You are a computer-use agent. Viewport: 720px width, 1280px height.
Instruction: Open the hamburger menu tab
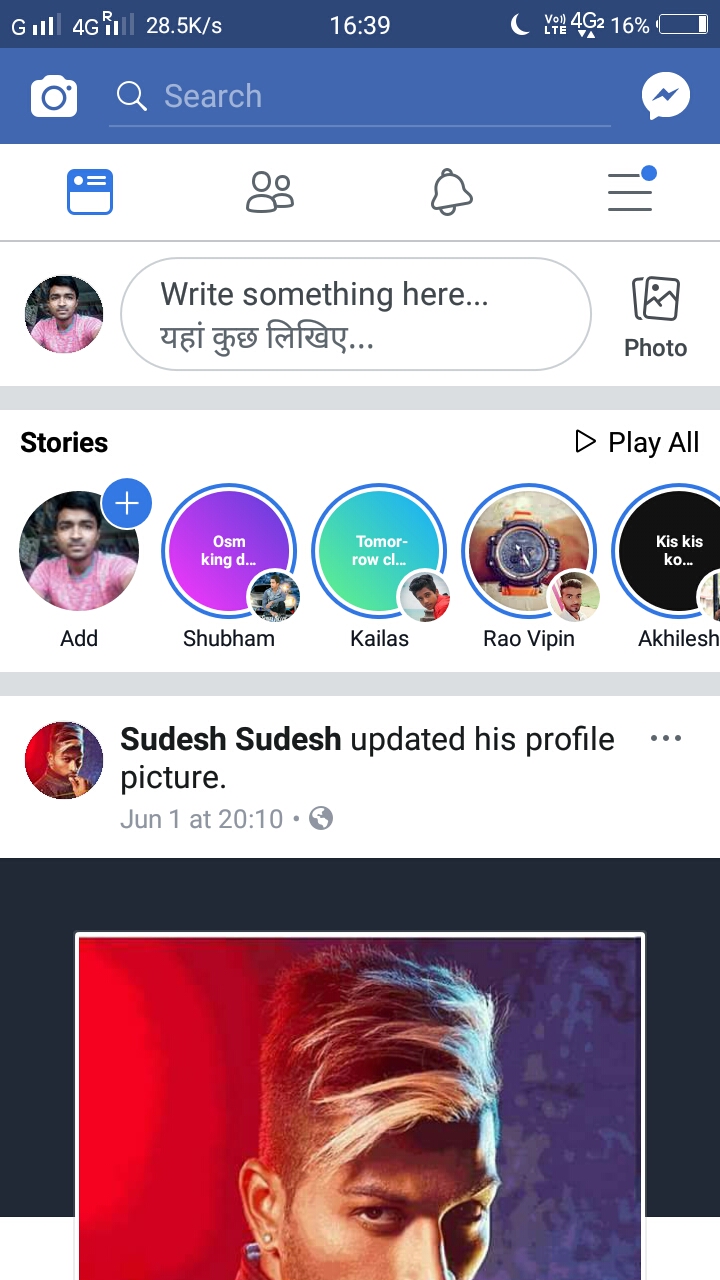630,192
